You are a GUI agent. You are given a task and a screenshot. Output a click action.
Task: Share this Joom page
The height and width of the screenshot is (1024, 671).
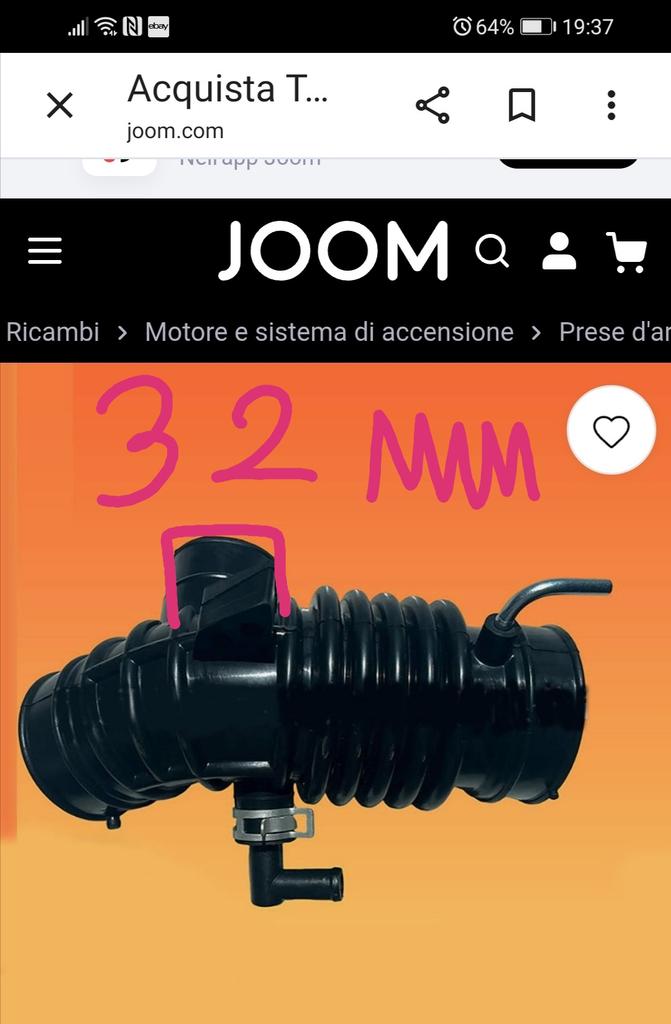pyautogui.click(x=432, y=105)
